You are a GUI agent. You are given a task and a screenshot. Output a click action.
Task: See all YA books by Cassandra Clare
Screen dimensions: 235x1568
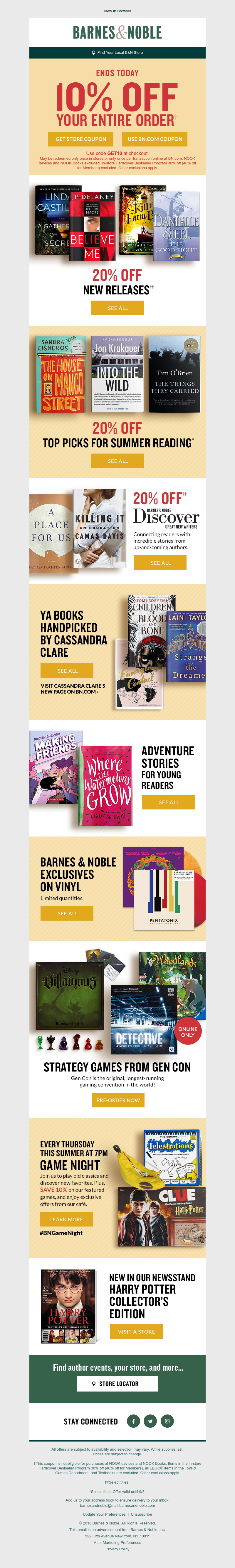(x=67, y=671)
